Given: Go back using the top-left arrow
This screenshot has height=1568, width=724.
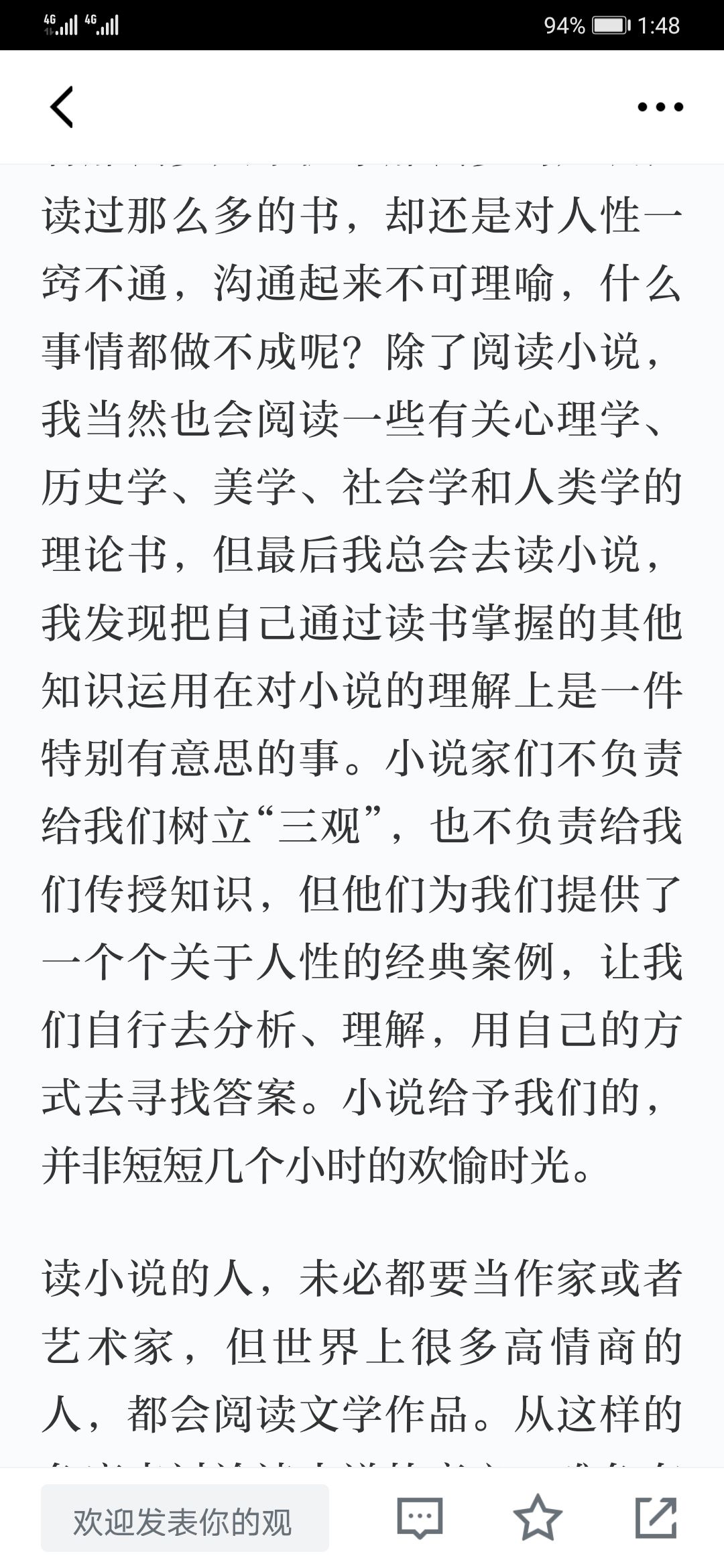Looking at the screenshot, I should coord(62,107).
